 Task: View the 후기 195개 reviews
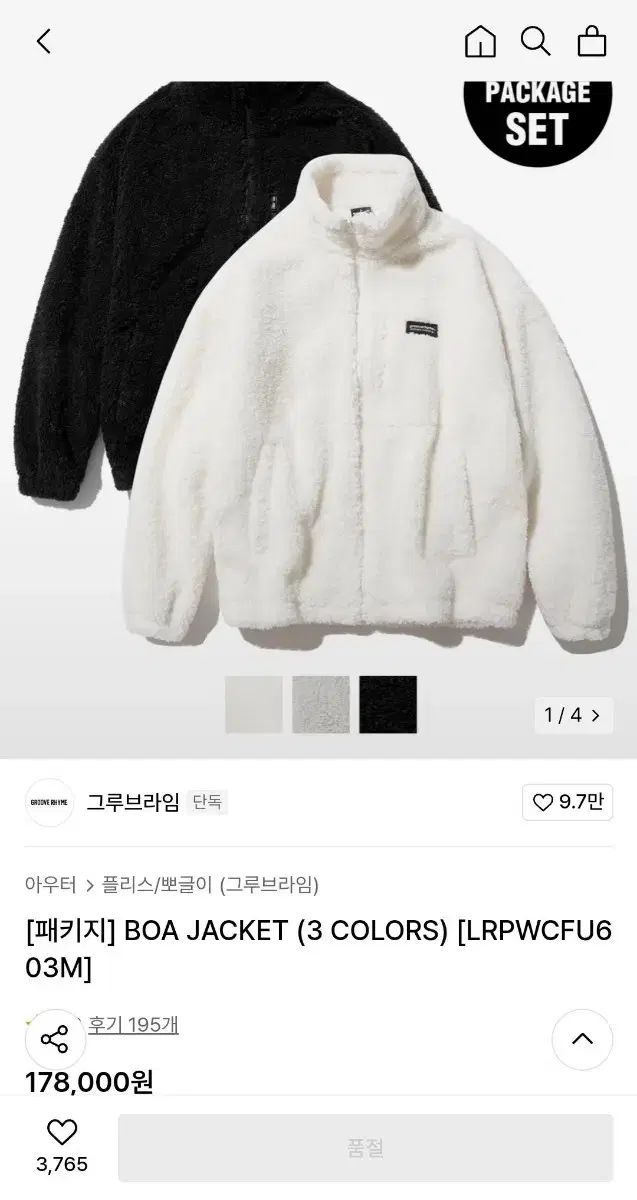[133, 1025]
